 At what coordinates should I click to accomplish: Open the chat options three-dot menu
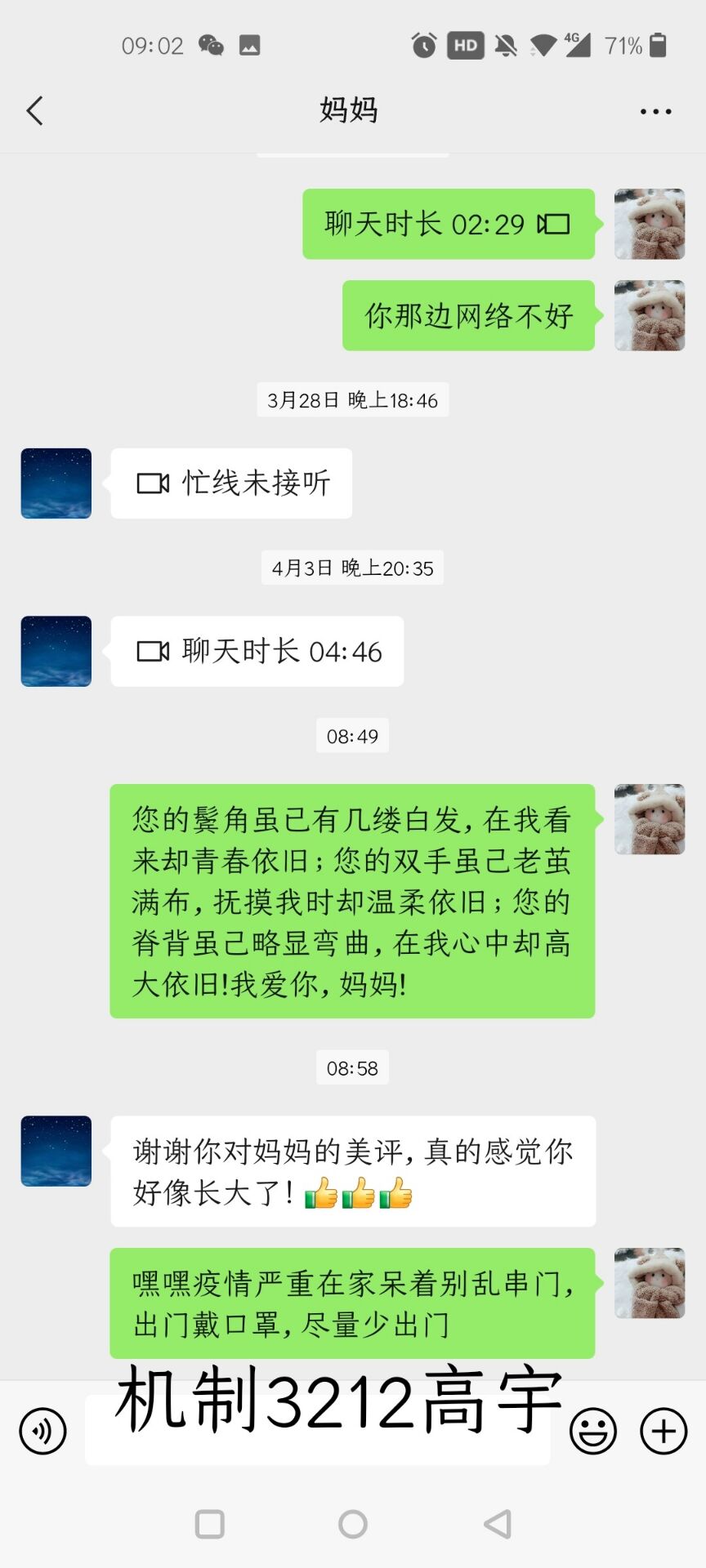[655, 111]
